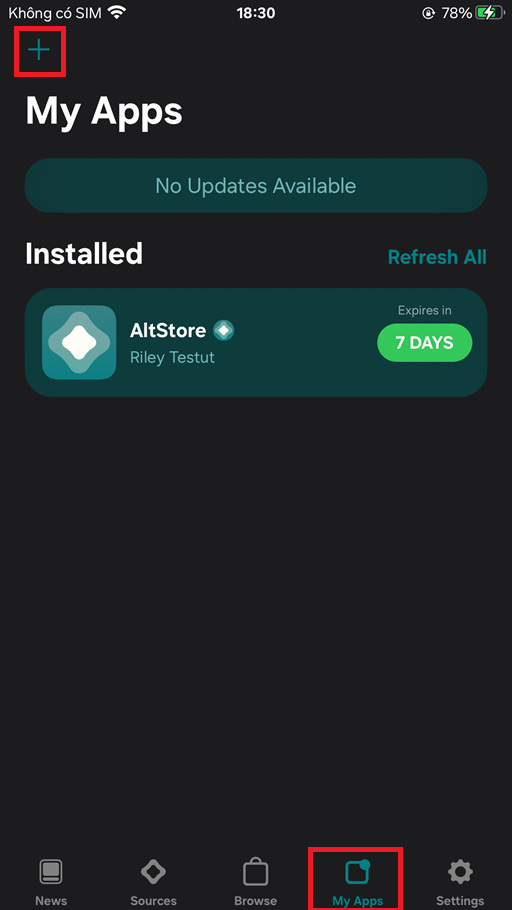Open the Settings tab
This screenshot has height=910, width=512.
coord(460,883)
